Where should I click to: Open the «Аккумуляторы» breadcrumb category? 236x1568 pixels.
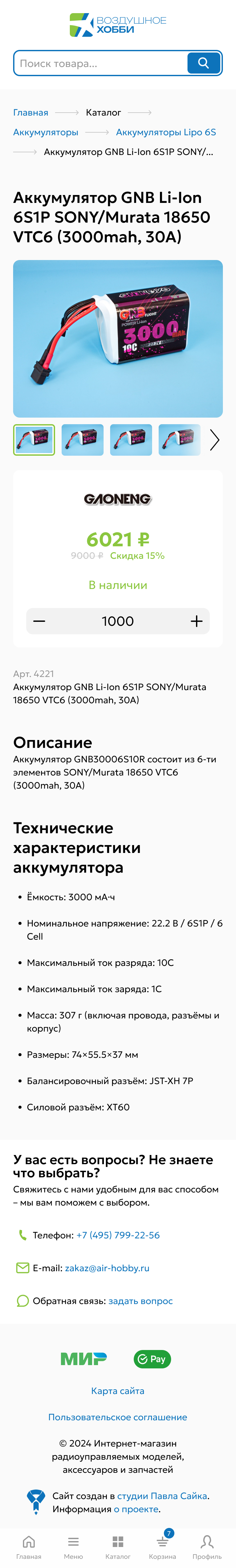[x=46, y=132]
